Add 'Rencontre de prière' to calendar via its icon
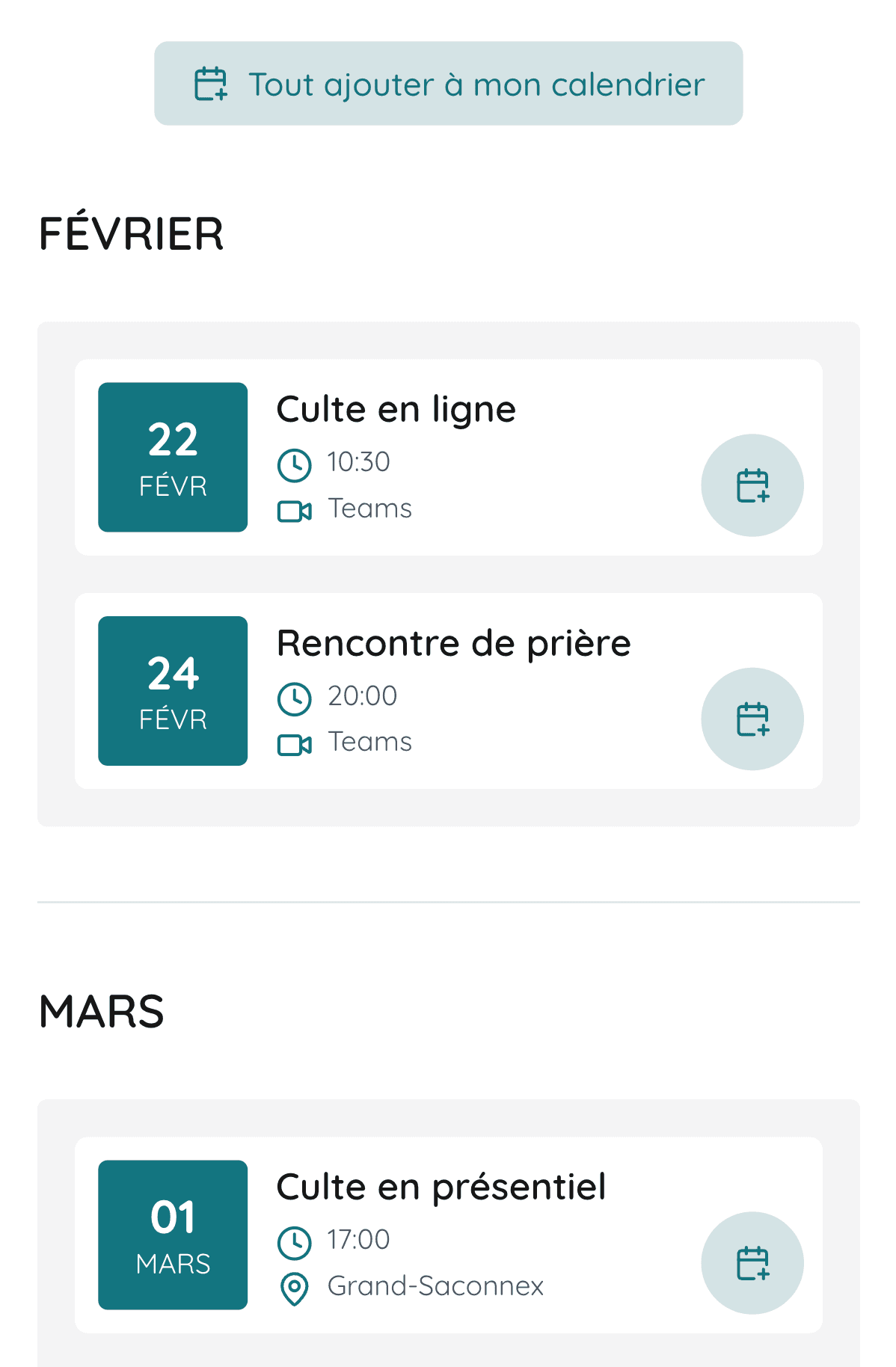 click(x=752, y=718)
